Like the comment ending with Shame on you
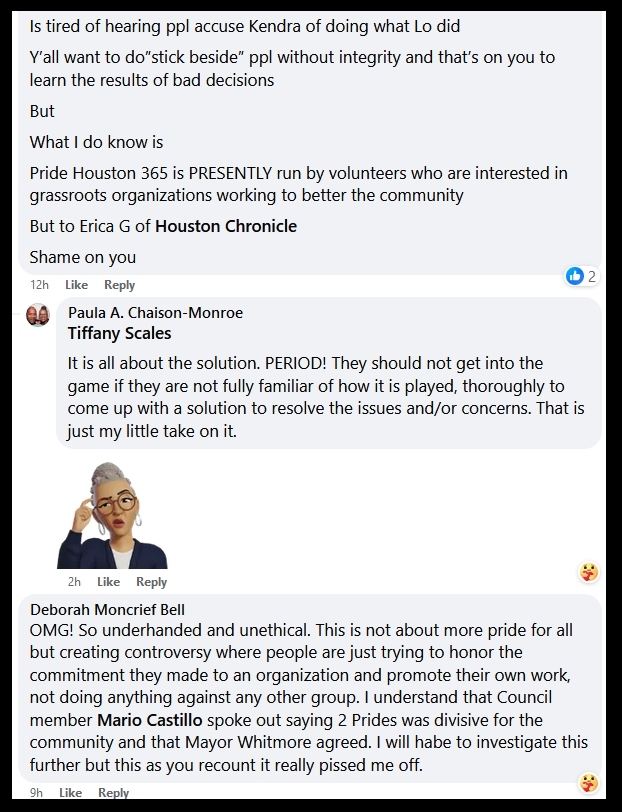Viewport: 622px width, 812px height. click(x=76, y=285)
